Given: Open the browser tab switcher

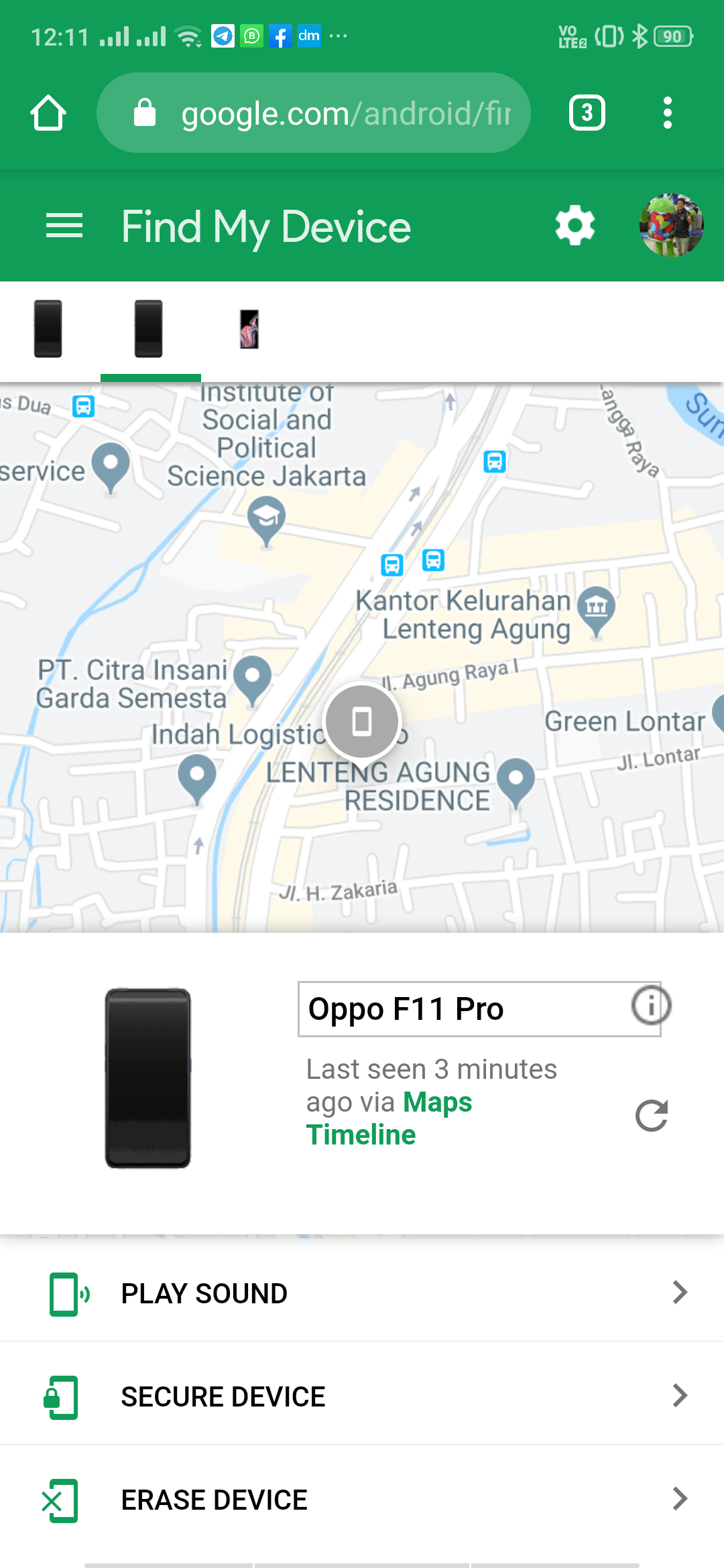Looking at the screenshot, I should pos(587,113).
